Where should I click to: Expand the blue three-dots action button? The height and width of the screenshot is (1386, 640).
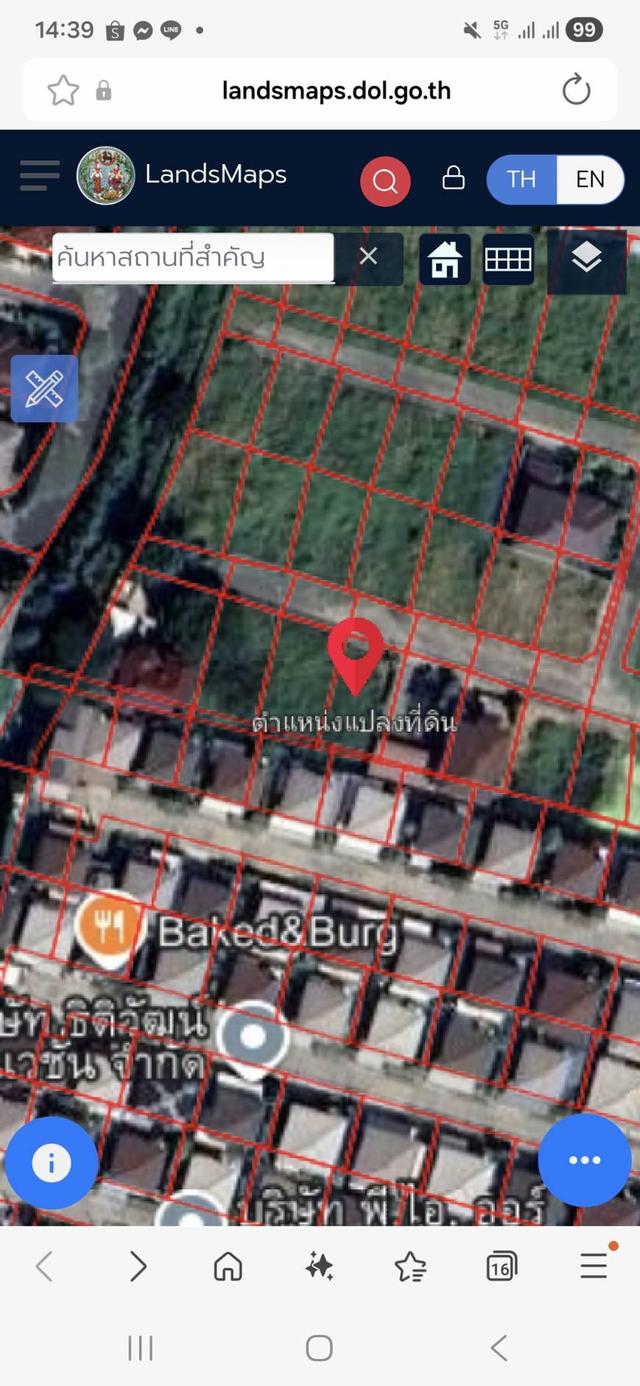coord(584,1160)
